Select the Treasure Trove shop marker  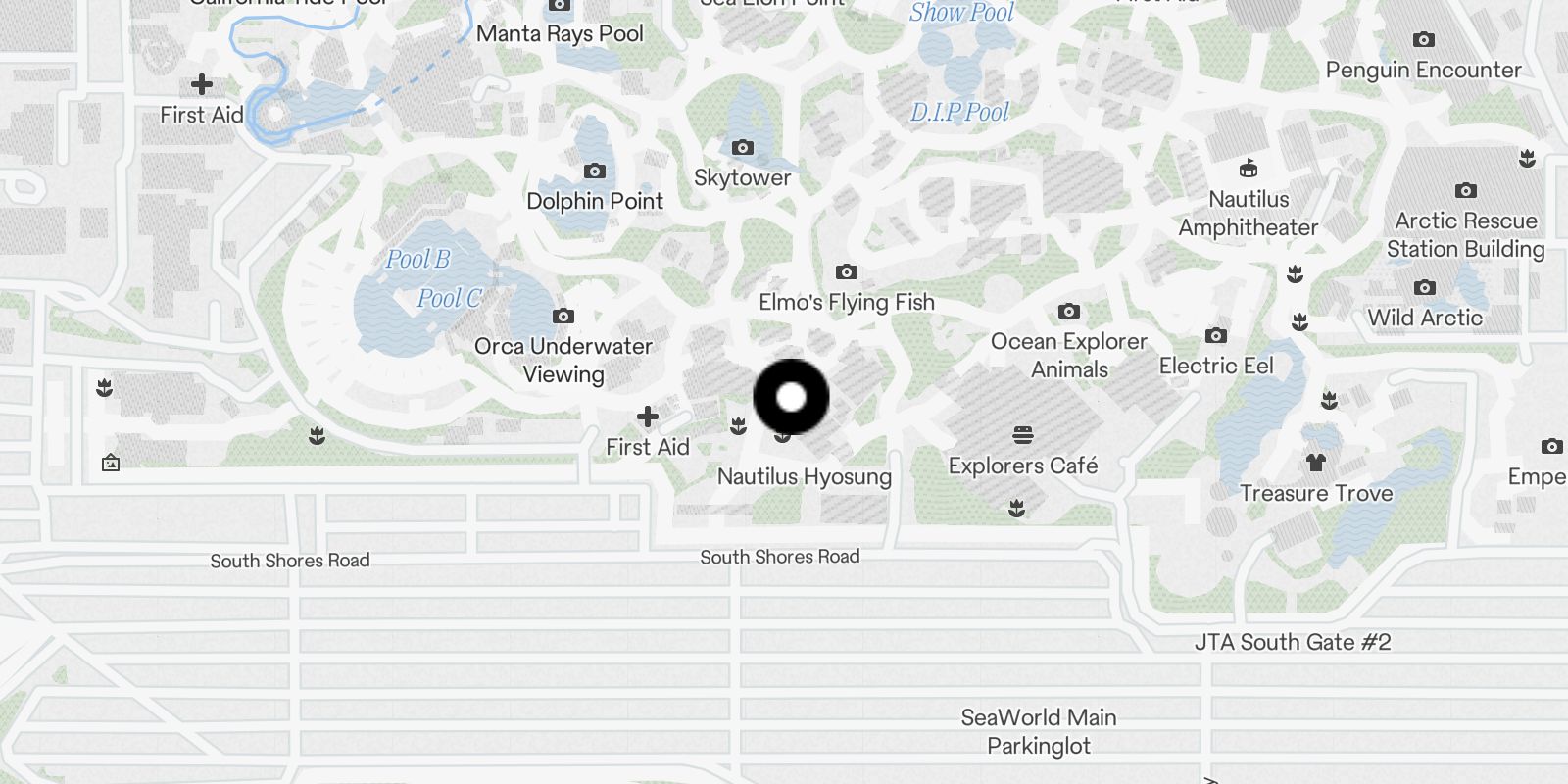tap(1315, 463)
